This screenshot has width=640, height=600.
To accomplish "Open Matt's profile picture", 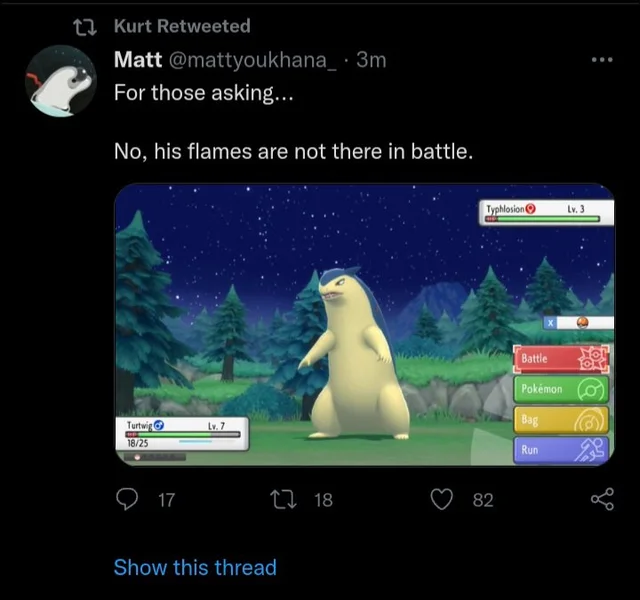I will [59, 81].
